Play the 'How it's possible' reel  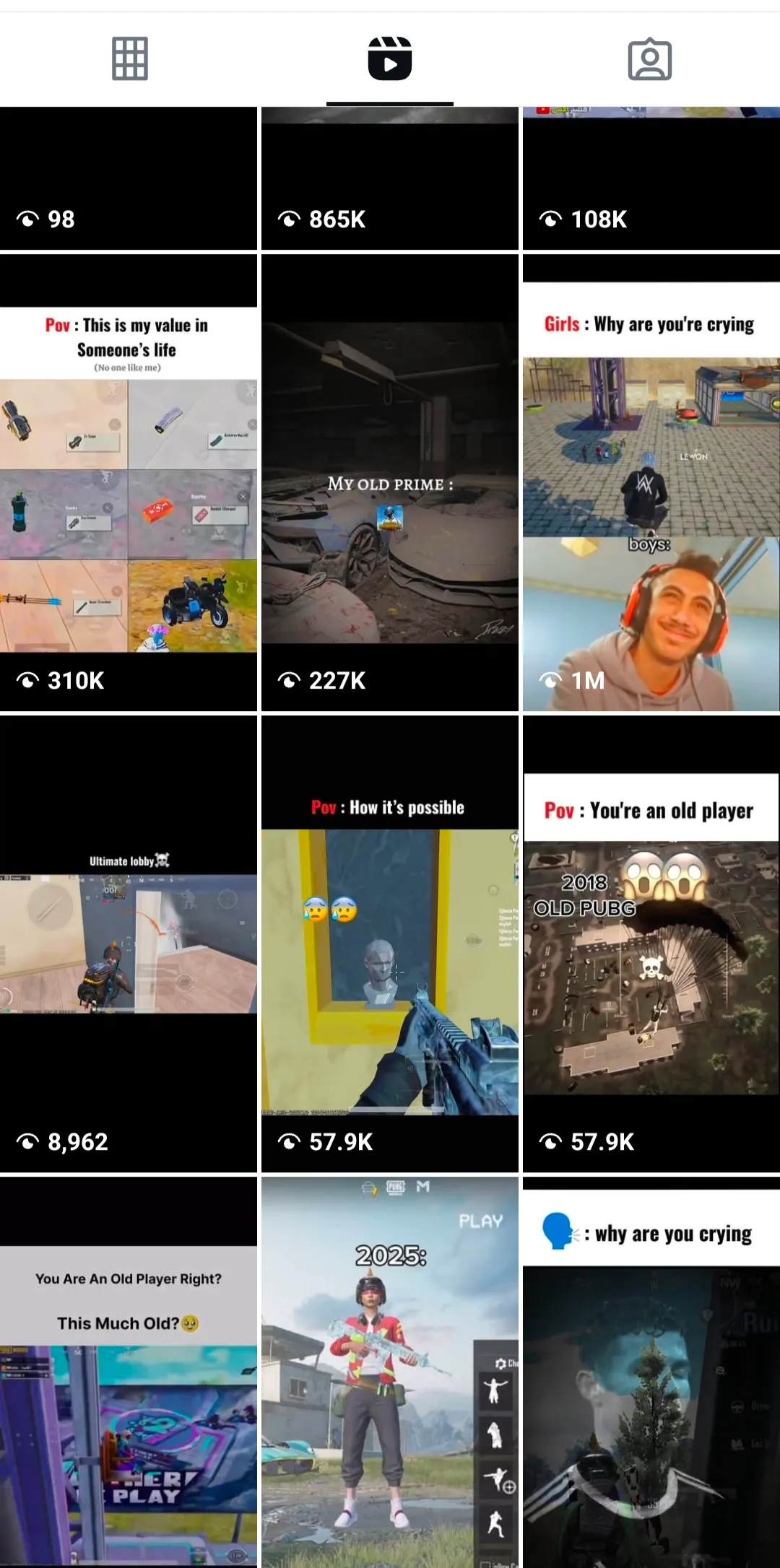coord(390,943)
